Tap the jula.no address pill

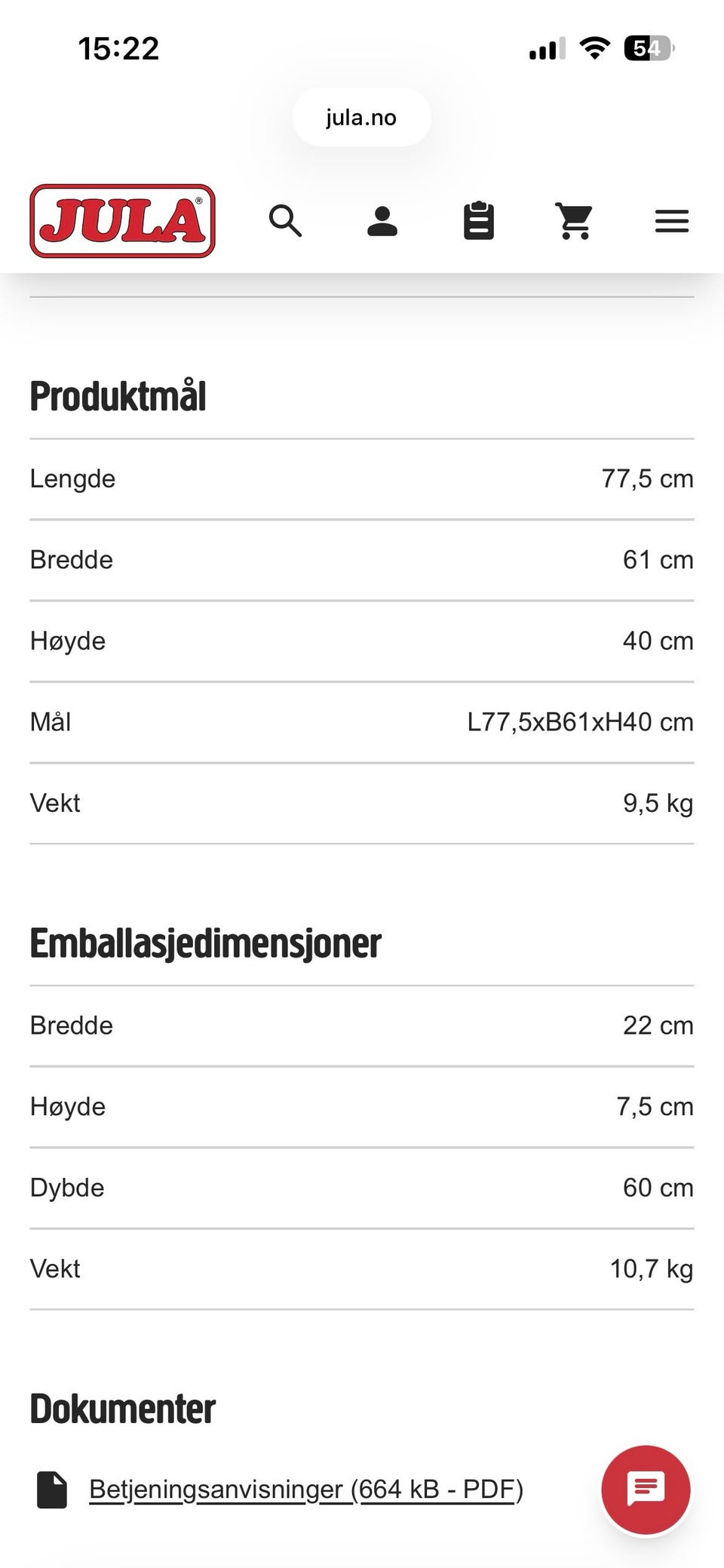pos(361,117)
